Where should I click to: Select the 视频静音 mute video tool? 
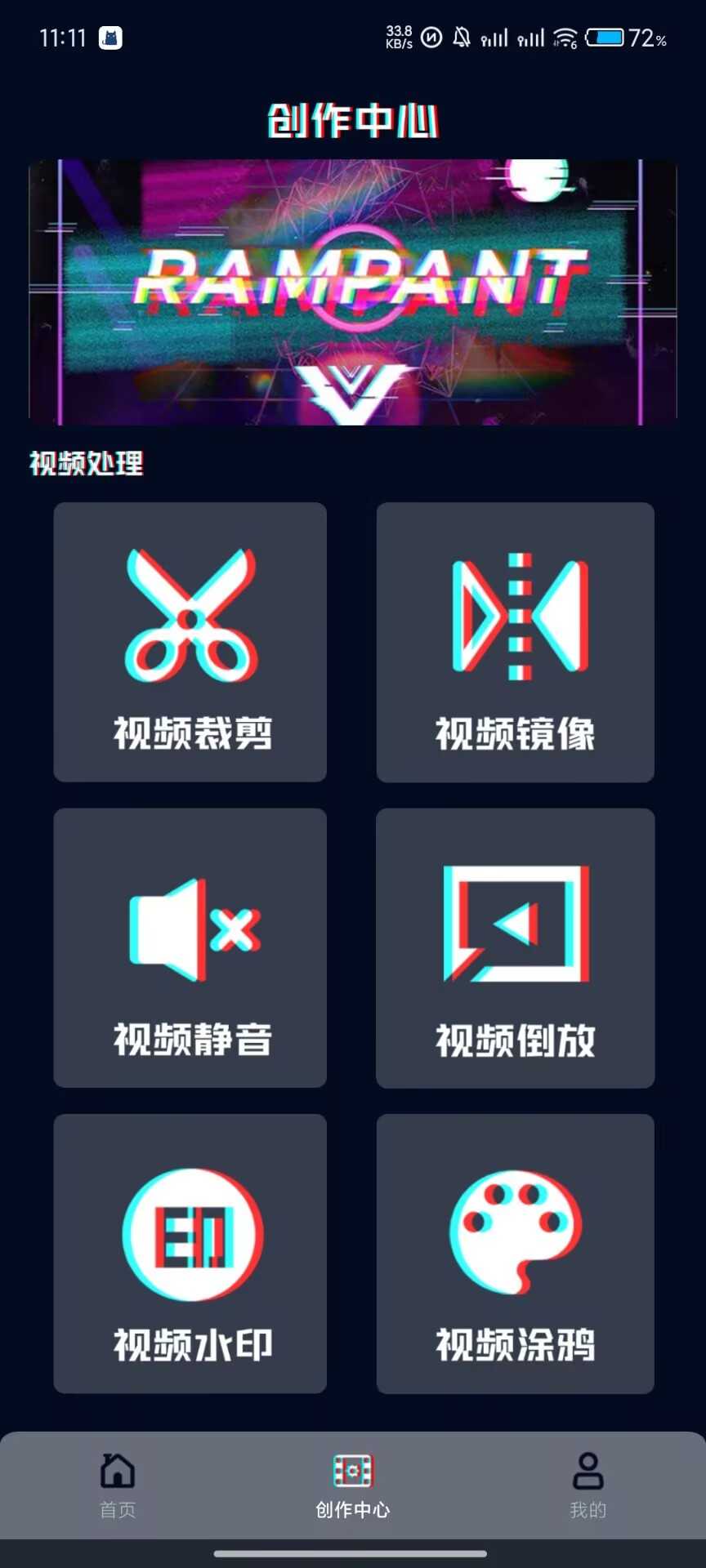pyautogui.click(x=190, y=947)
